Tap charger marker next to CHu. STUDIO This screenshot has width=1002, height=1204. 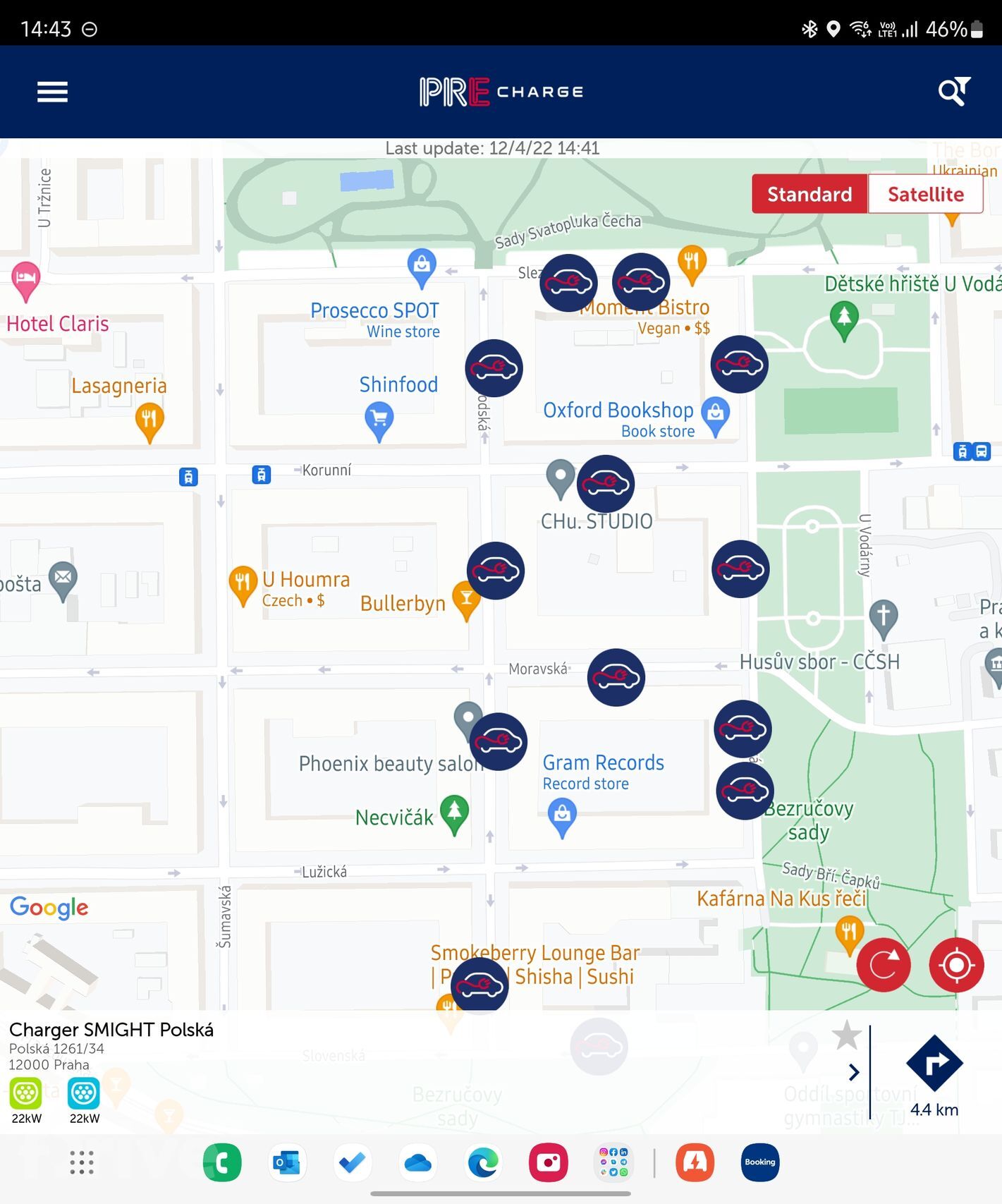pos(606,484)
